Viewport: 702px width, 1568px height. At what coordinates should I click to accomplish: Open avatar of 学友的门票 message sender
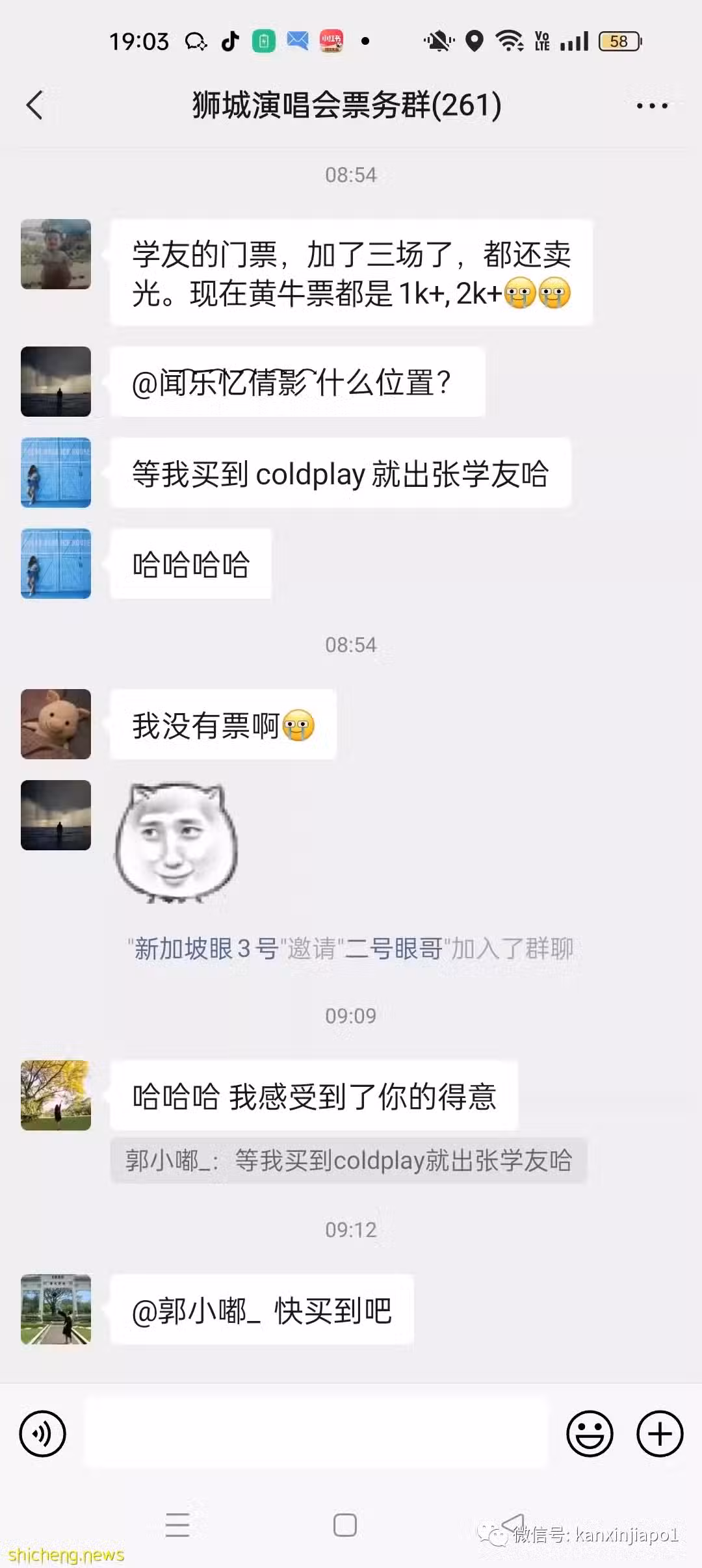click(x=56, y=254)
